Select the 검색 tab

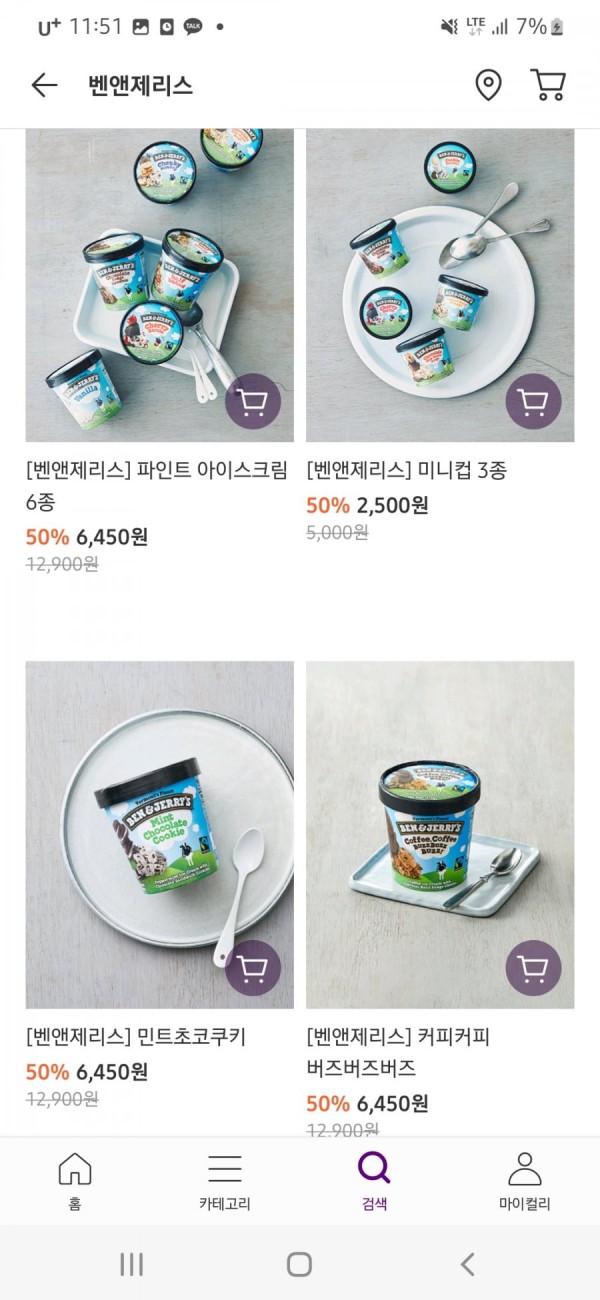click(x=374, y=1181)
